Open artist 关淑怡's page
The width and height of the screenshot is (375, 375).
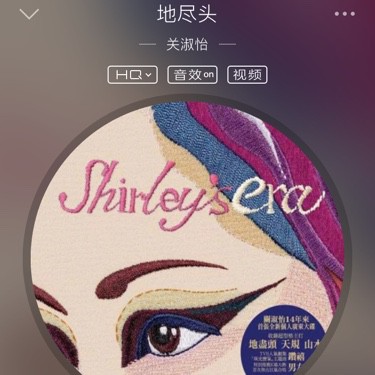(187, 44)
